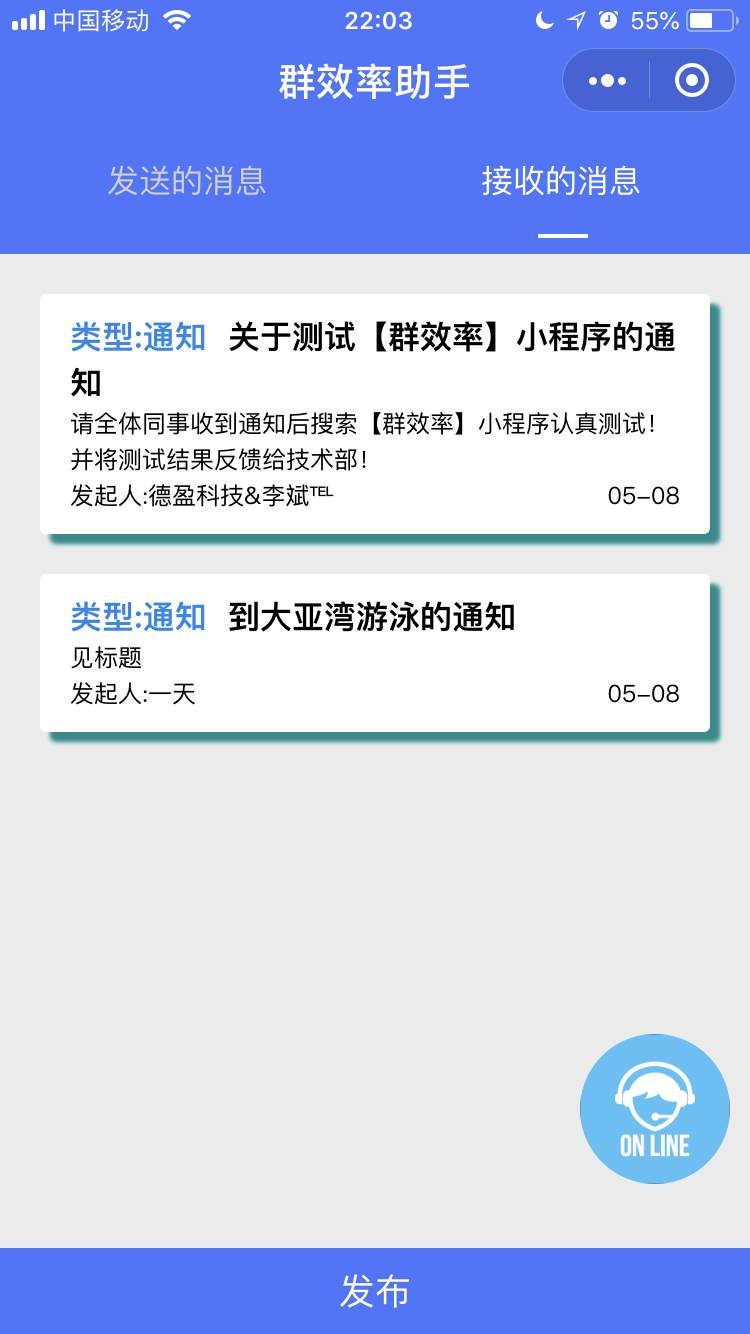The width and height of the screenshot is (750, 1334).
Task: Switch to the 发送的消息 tab
Action: [187, 181]
